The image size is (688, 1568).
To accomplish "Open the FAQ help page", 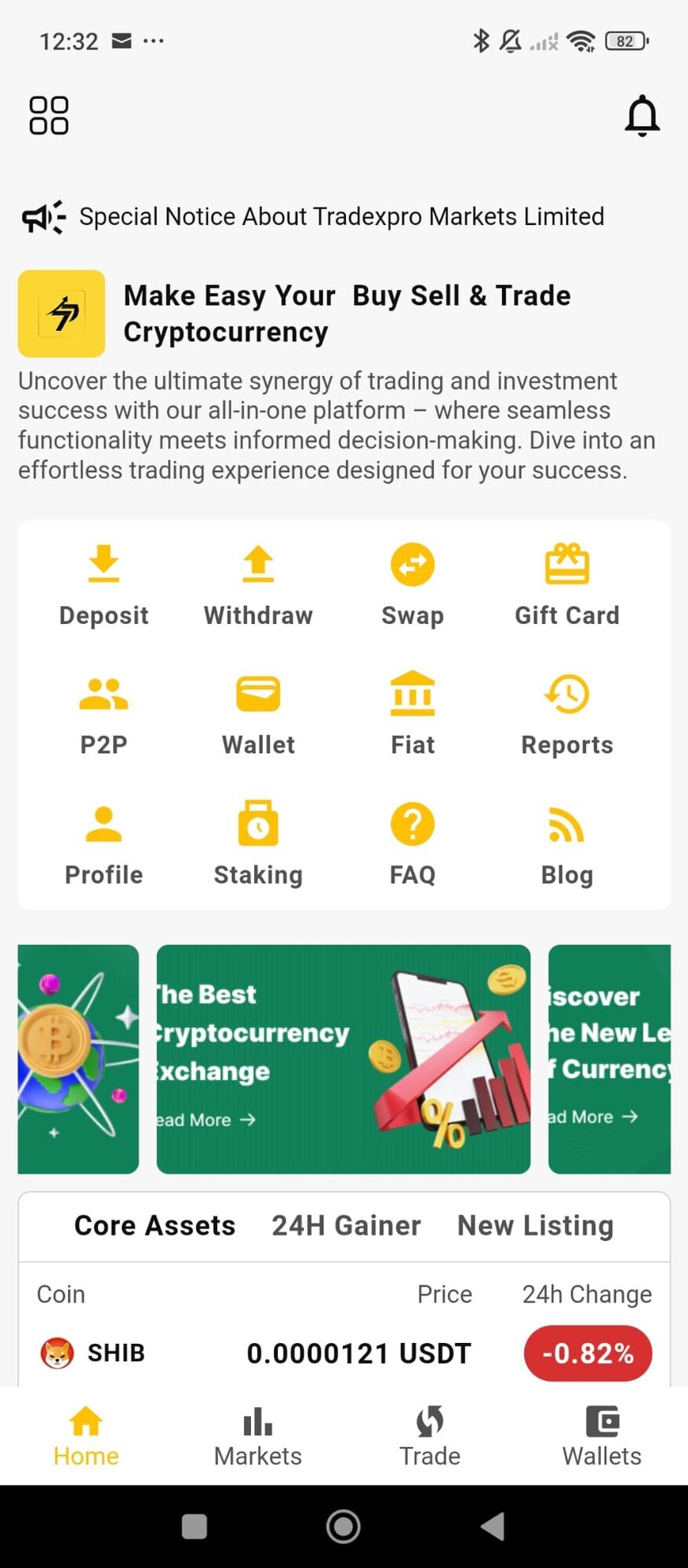I will click(413, 844).
